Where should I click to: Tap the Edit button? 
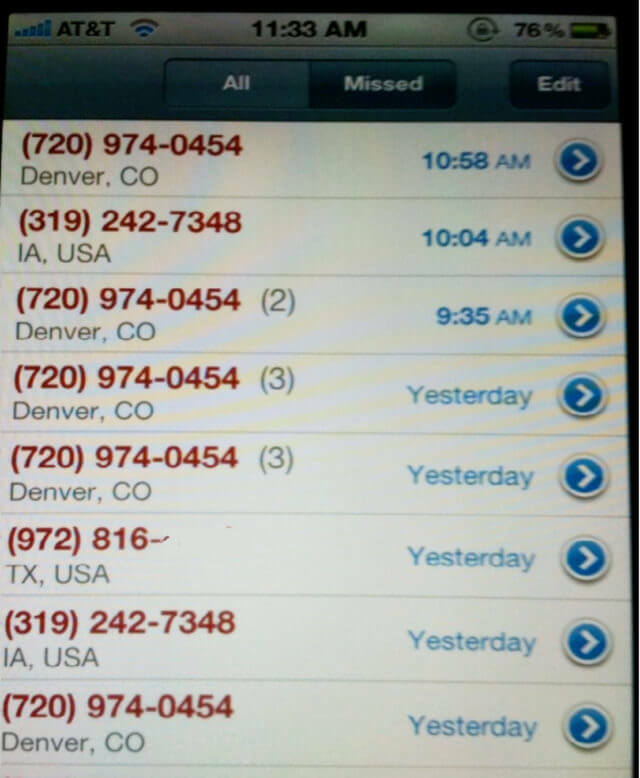558,84
